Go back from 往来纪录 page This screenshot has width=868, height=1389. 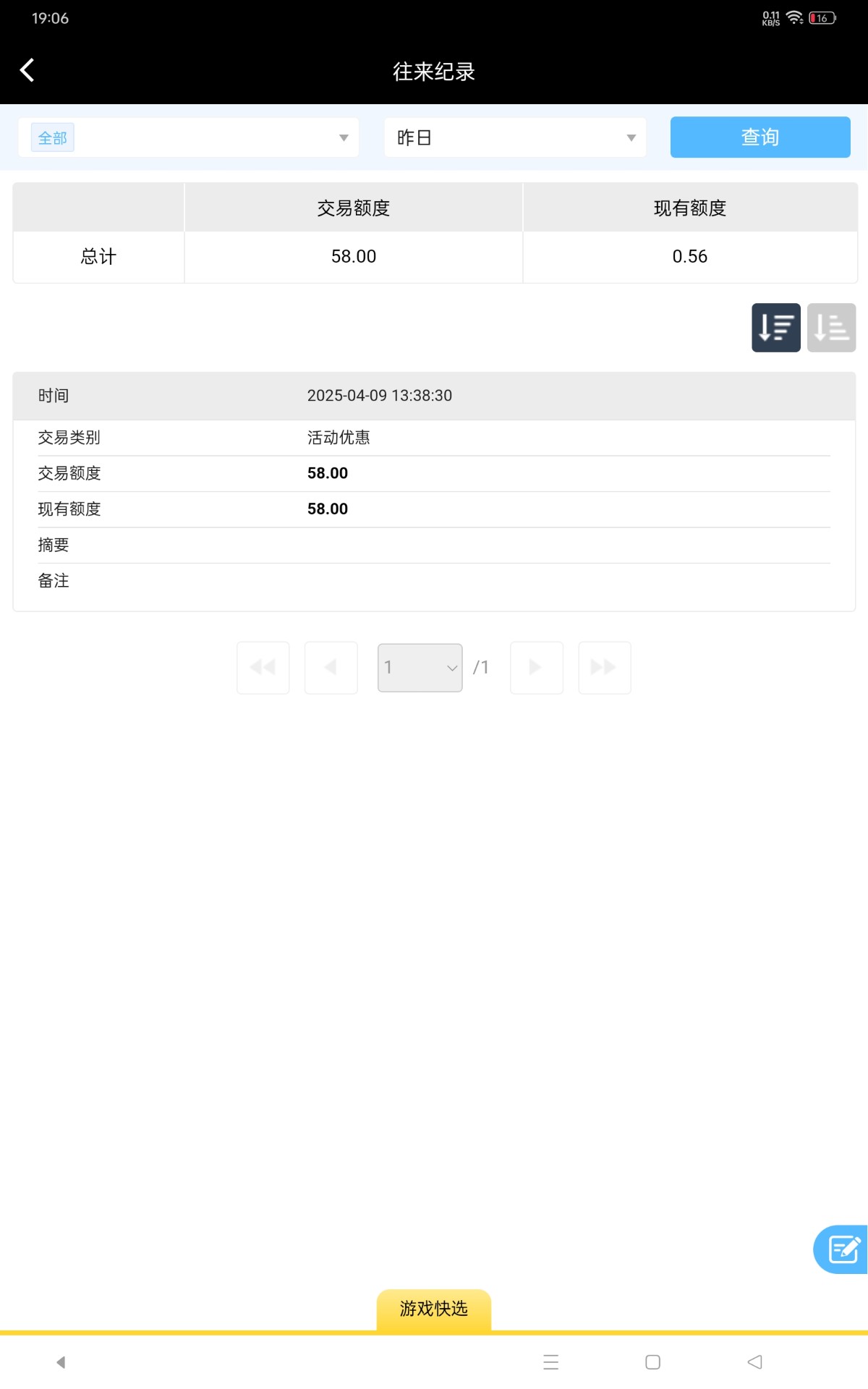[27, 70]
